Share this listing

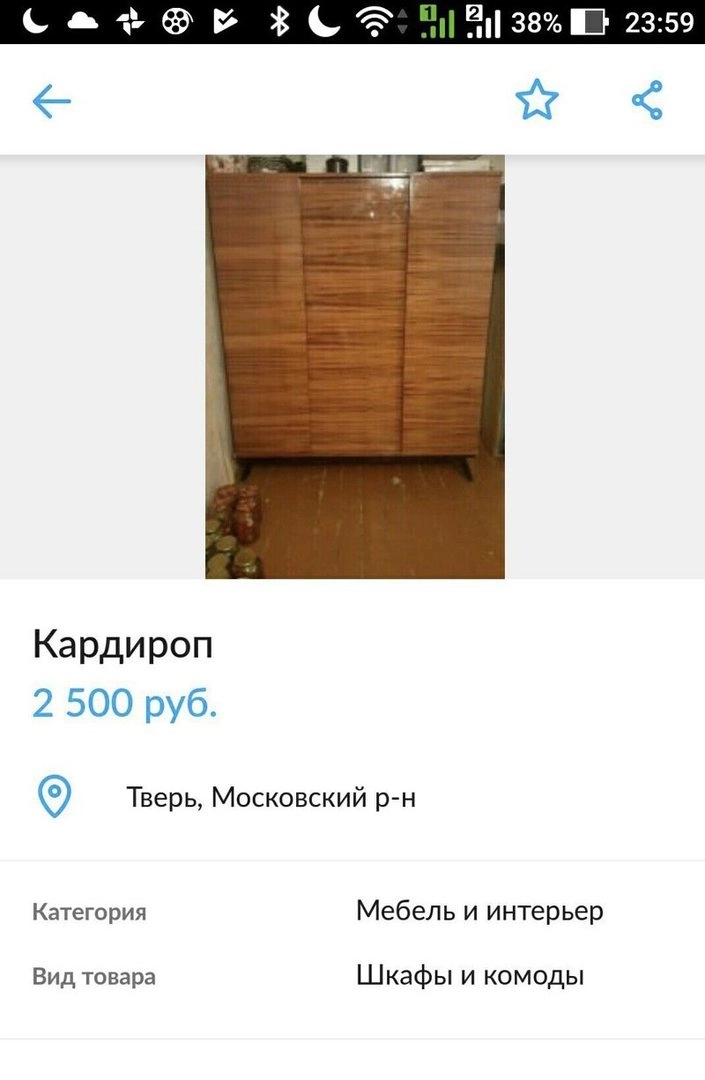point(647,101)
